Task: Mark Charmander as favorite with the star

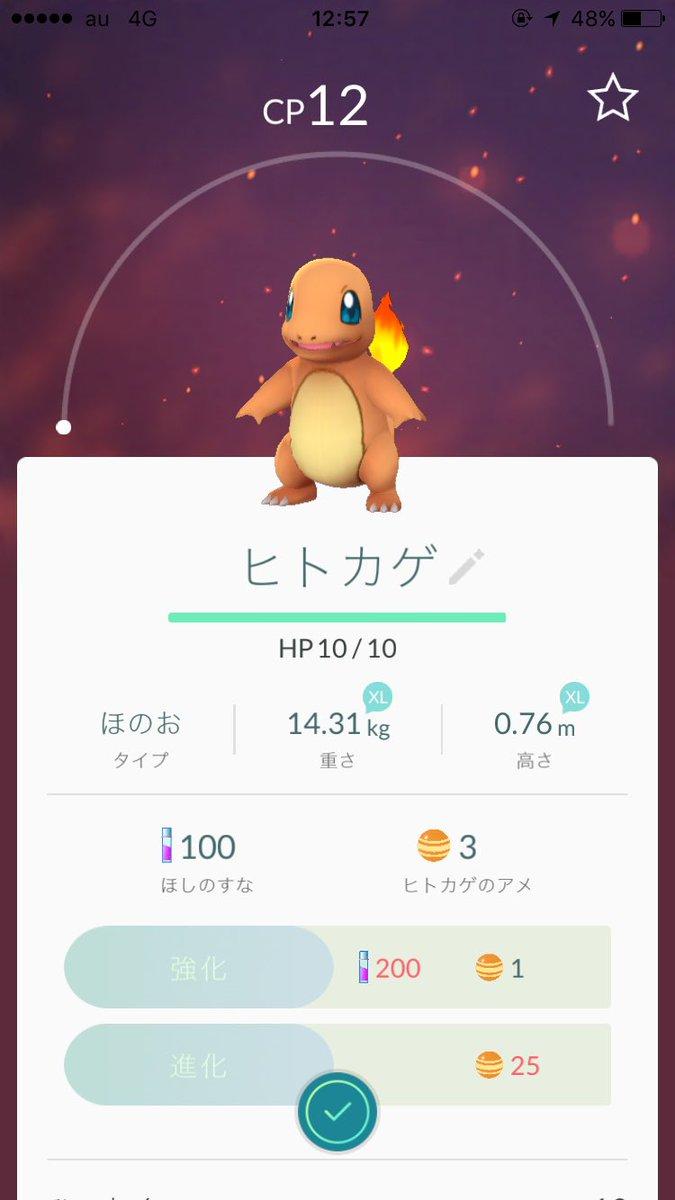Action: coord(611,99)
